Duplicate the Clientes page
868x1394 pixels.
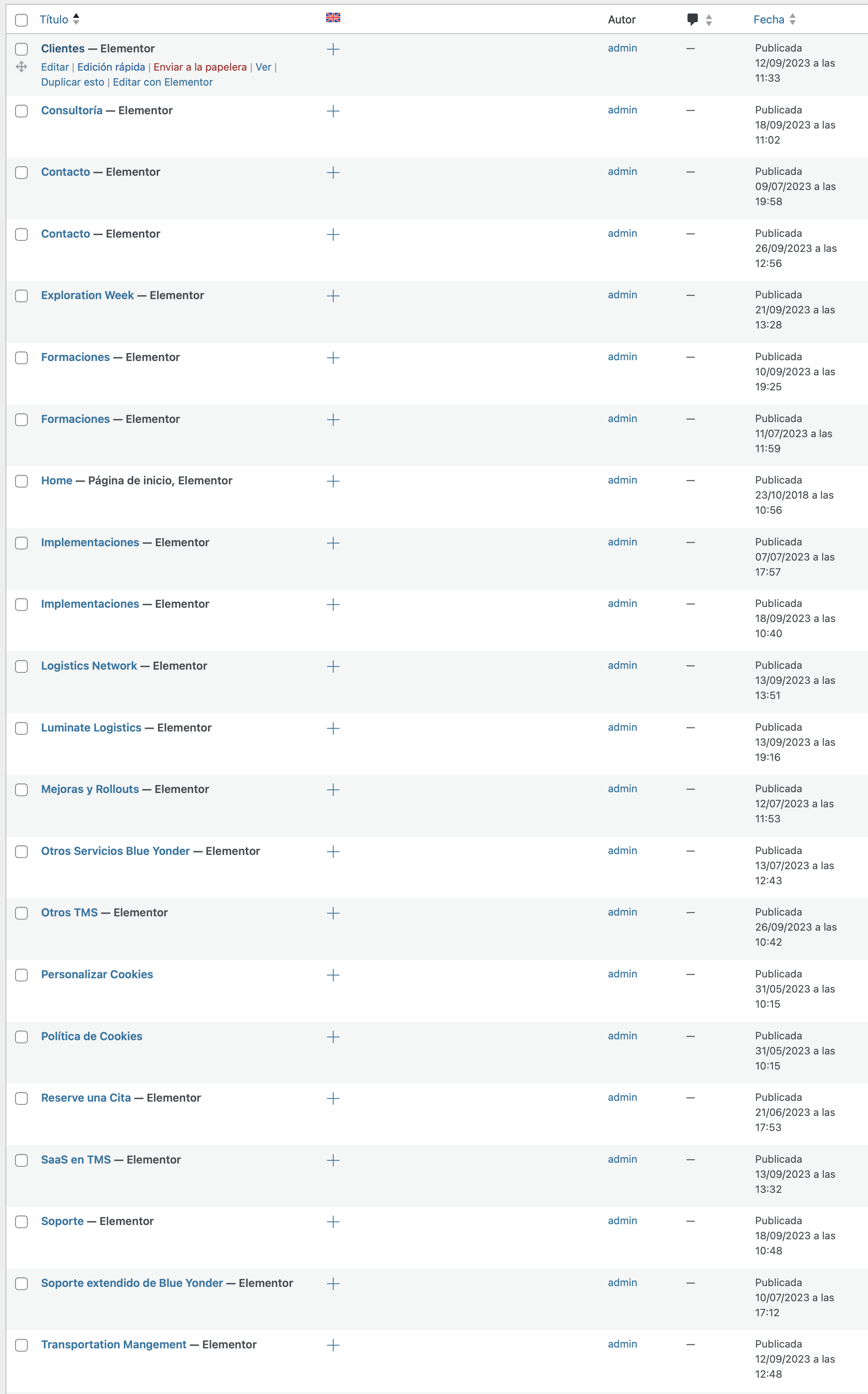point(72,82)
